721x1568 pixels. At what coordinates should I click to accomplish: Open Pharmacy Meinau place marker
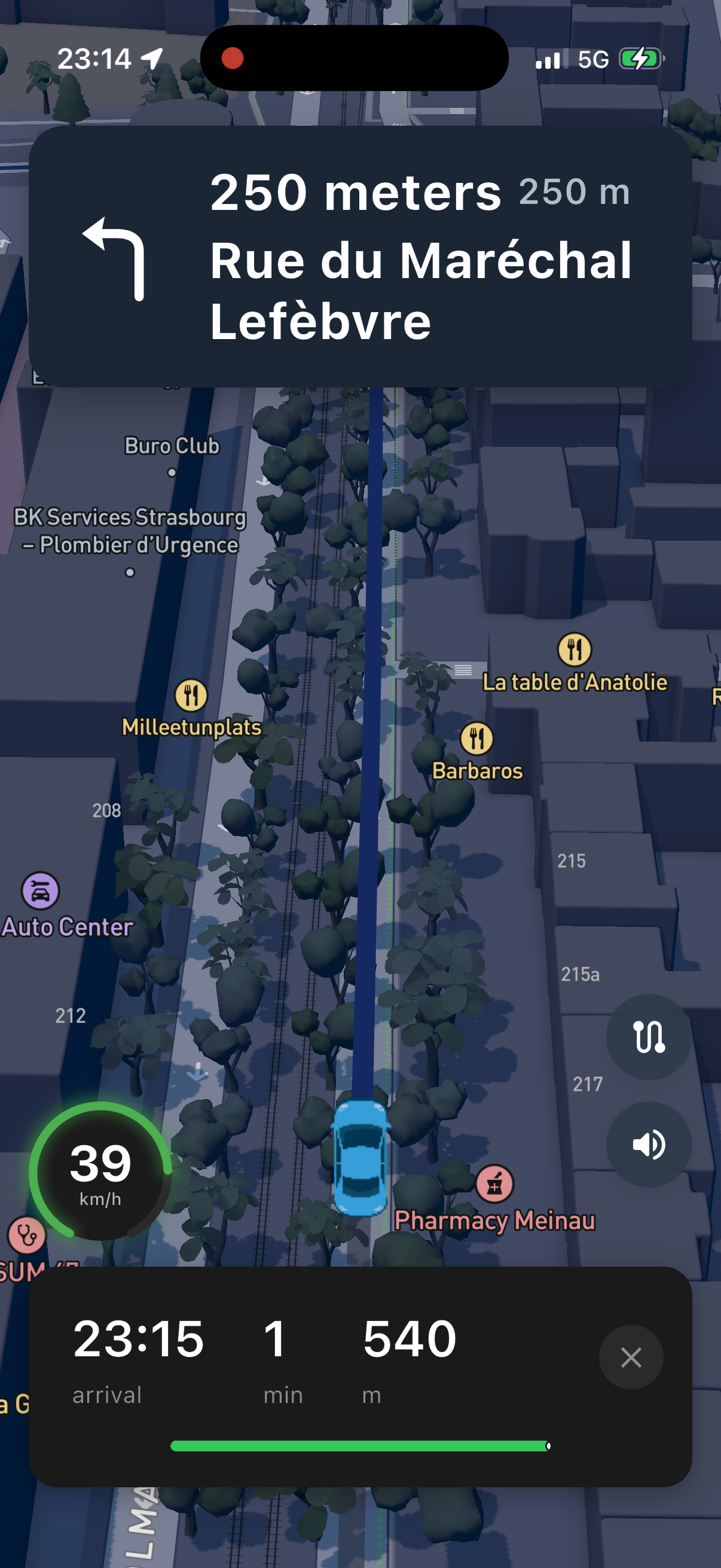coord(494,1184)
